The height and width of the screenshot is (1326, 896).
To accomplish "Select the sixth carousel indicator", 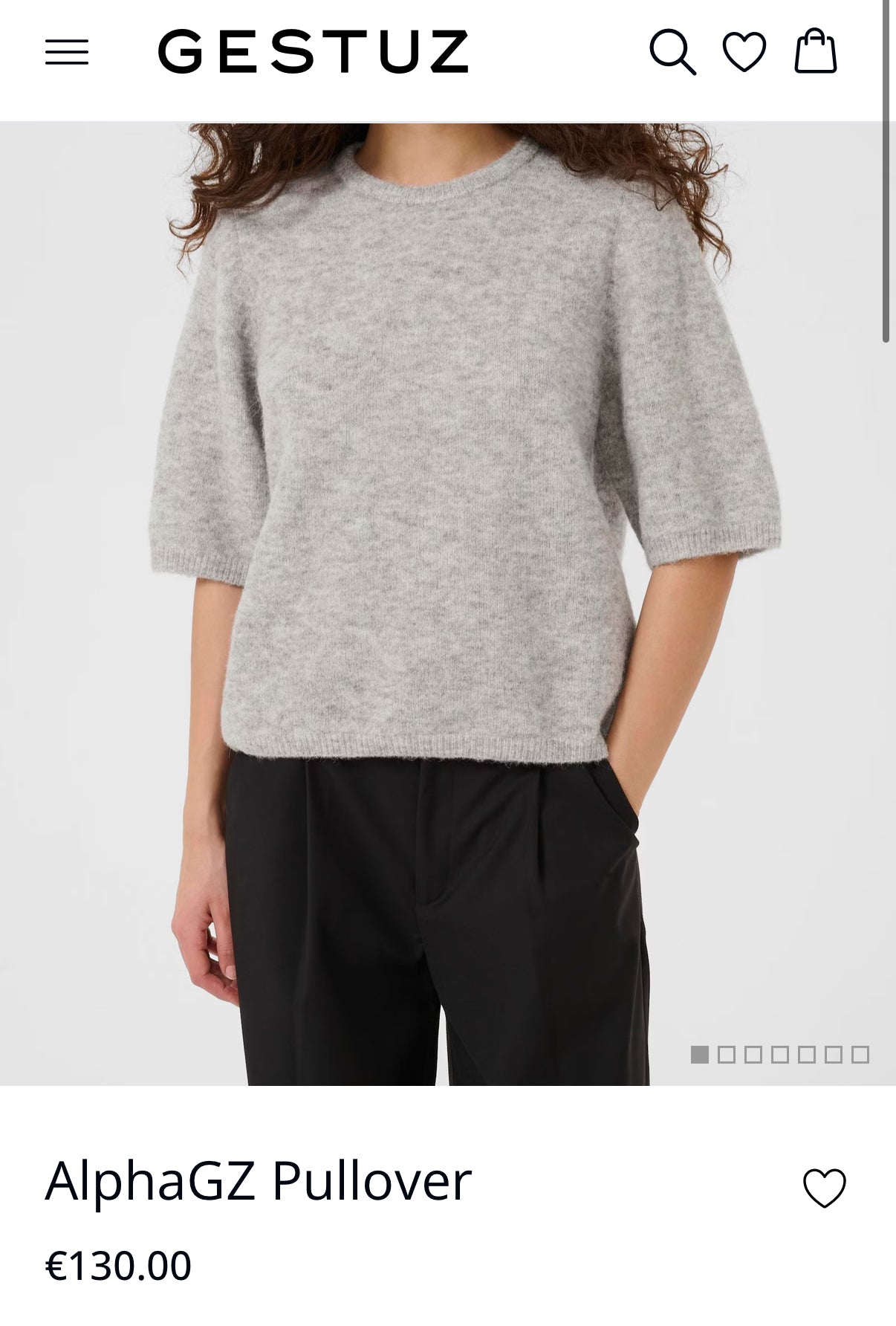I will coord(834,1053).
